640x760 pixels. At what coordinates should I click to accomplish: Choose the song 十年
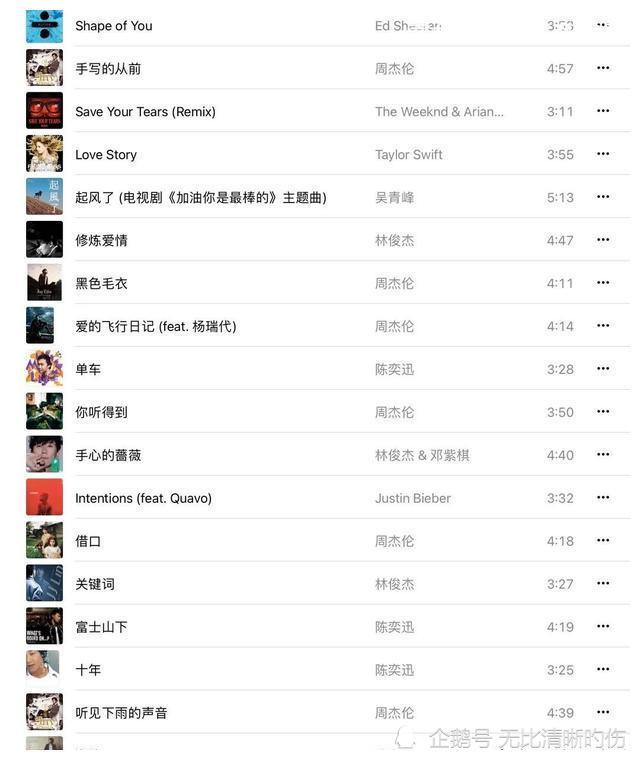coord(89,670)
